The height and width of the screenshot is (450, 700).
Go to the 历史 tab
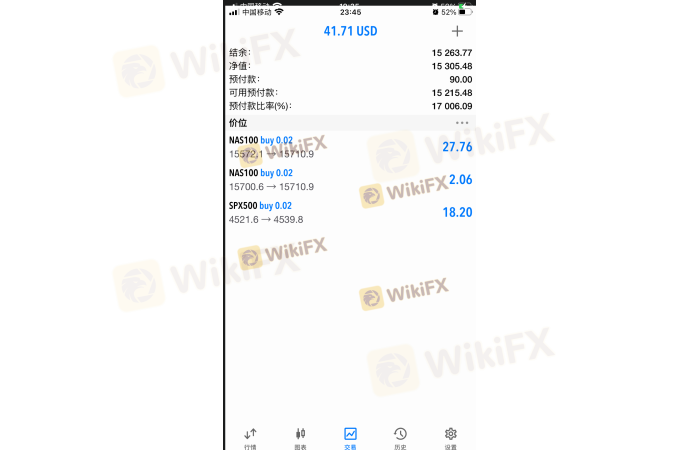[x=400, y=437]
